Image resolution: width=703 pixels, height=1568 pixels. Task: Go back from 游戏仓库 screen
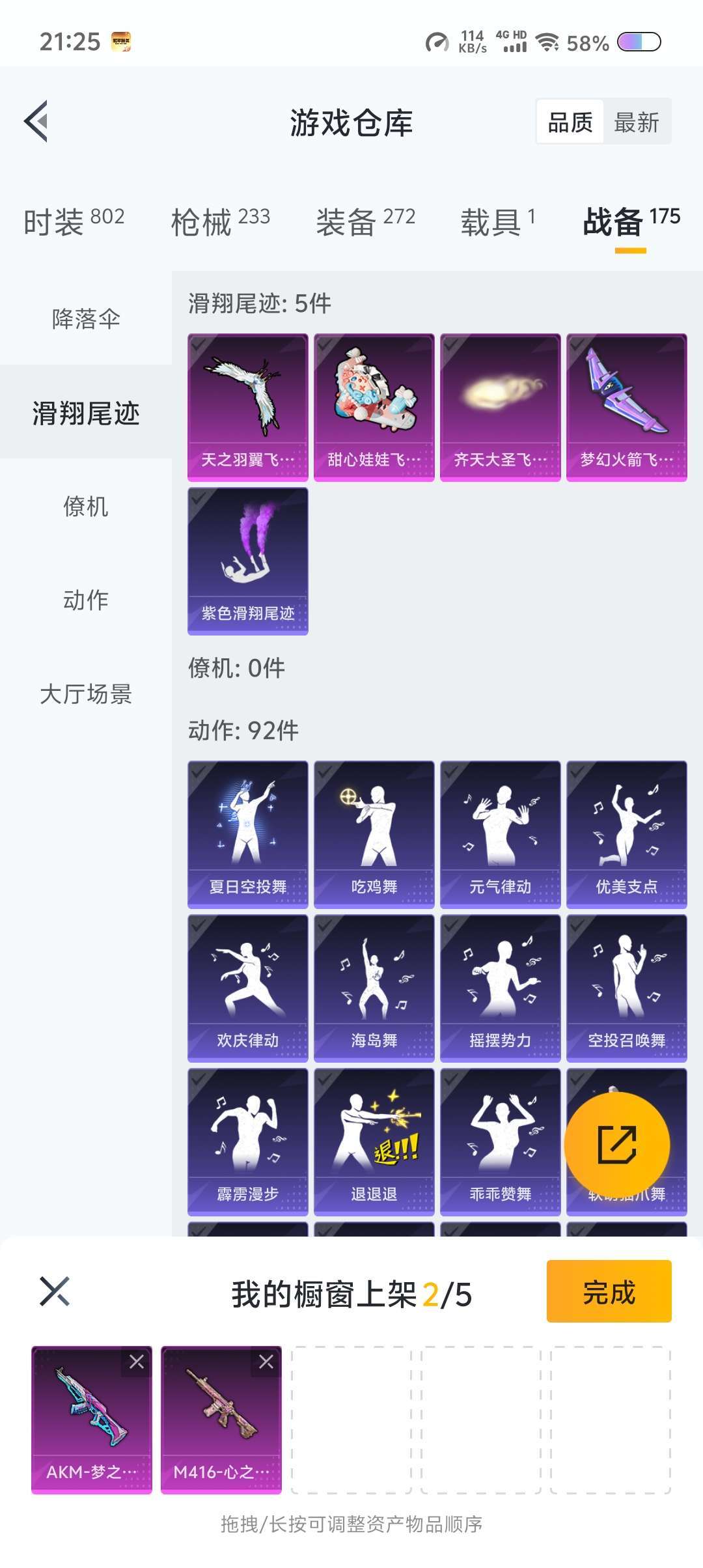pyautogui.click(x=36, y=121)
